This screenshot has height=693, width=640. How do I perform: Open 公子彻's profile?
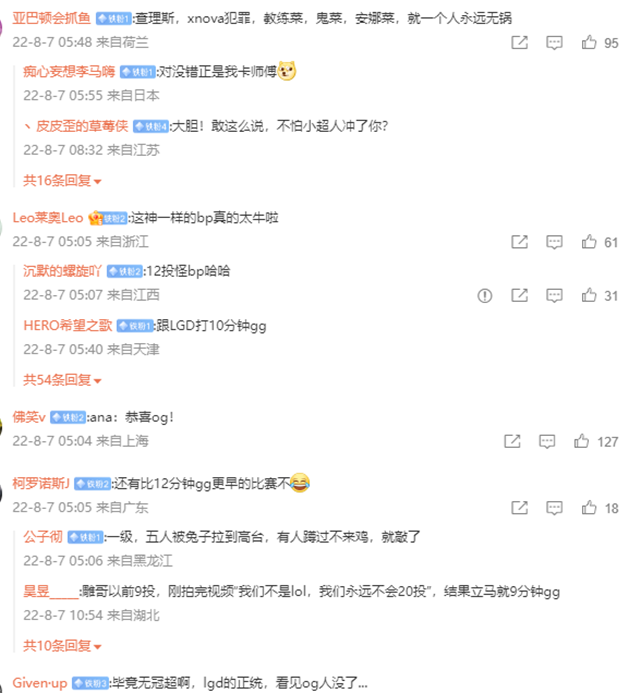(x=43, y=537)
